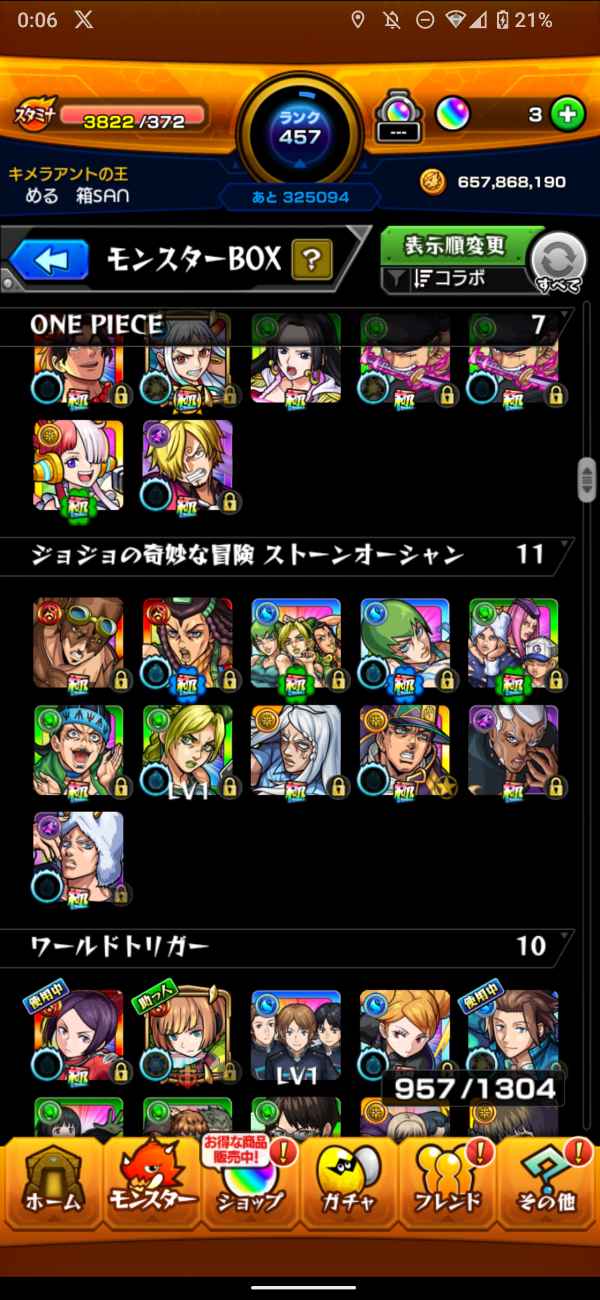
Task: Select the pink-white haired girl in ONE PIECE
Action: click(79, 464)
